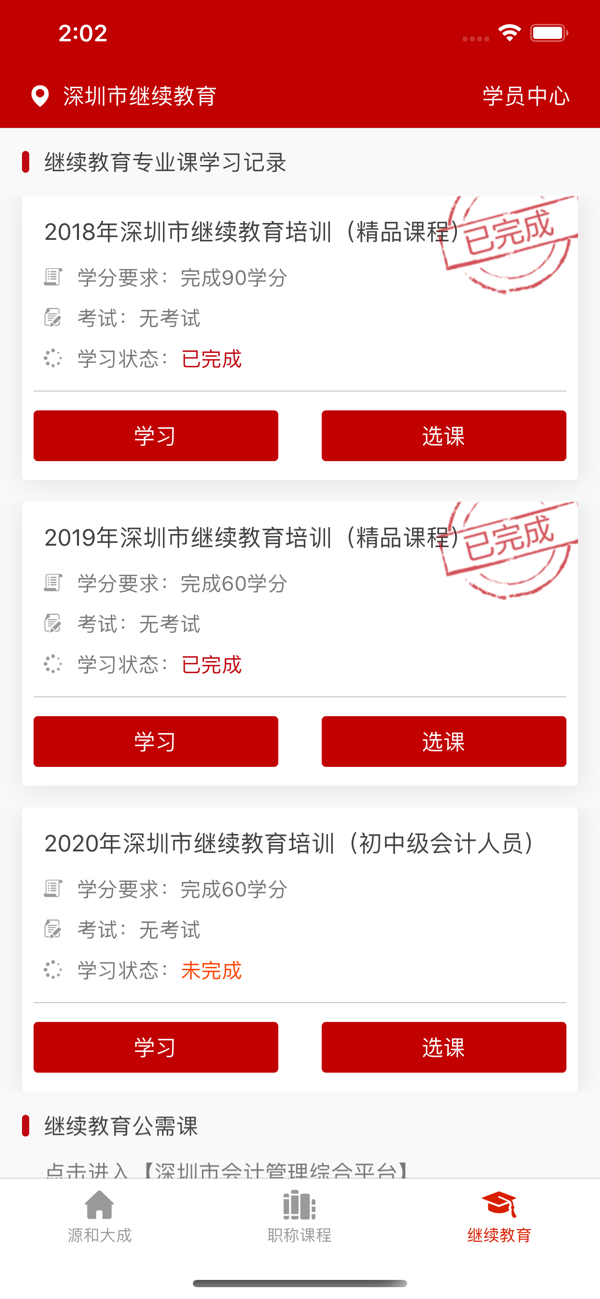Go to the 职称课程 tab
Image resolution: width=600 pixels, height=1299 pixels.
click(299, 1217)
